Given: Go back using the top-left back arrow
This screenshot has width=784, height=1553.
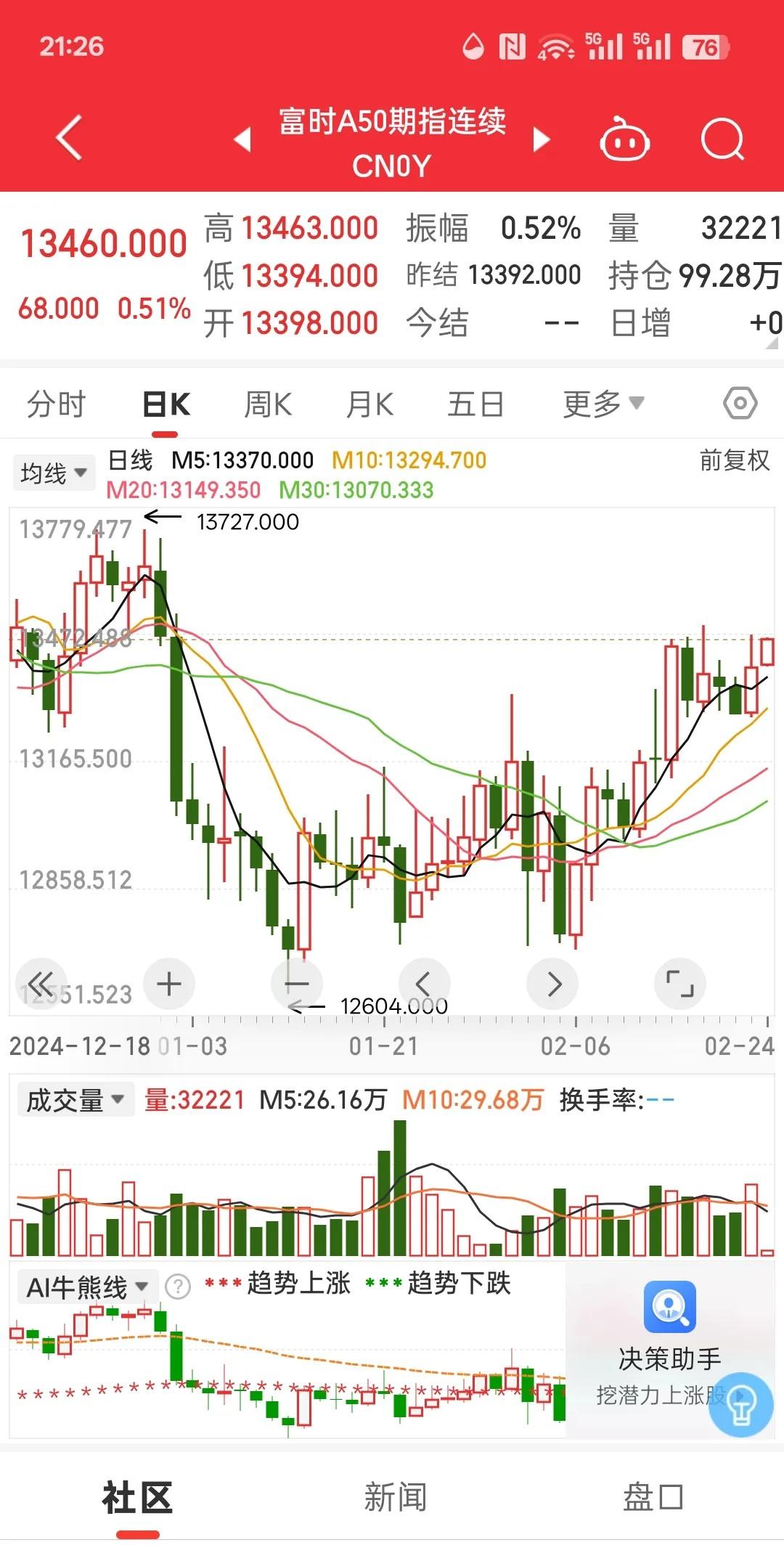Looking at the screenshot, I should [69, 138].
